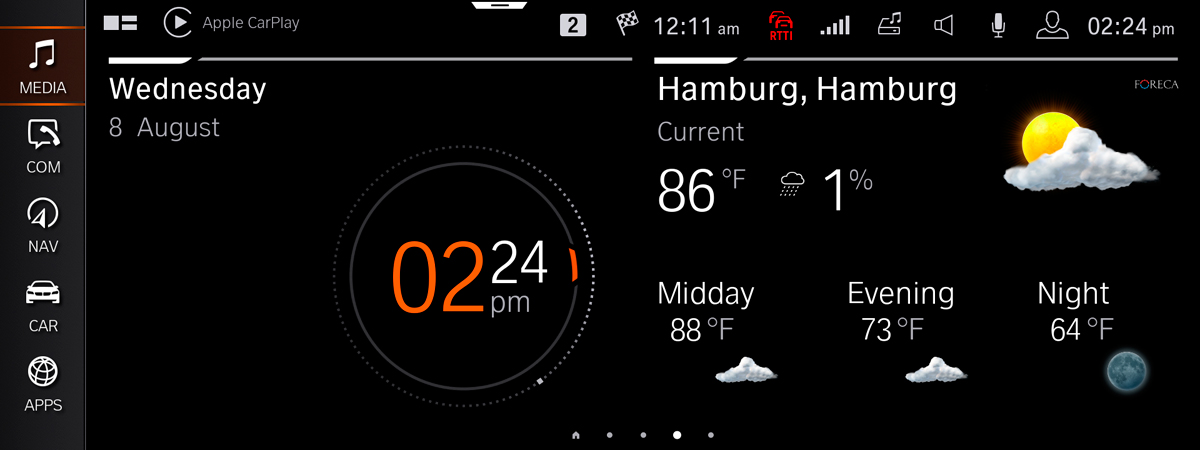Activate the voice control microphone

pyautogui.click(x=997, y=26)
